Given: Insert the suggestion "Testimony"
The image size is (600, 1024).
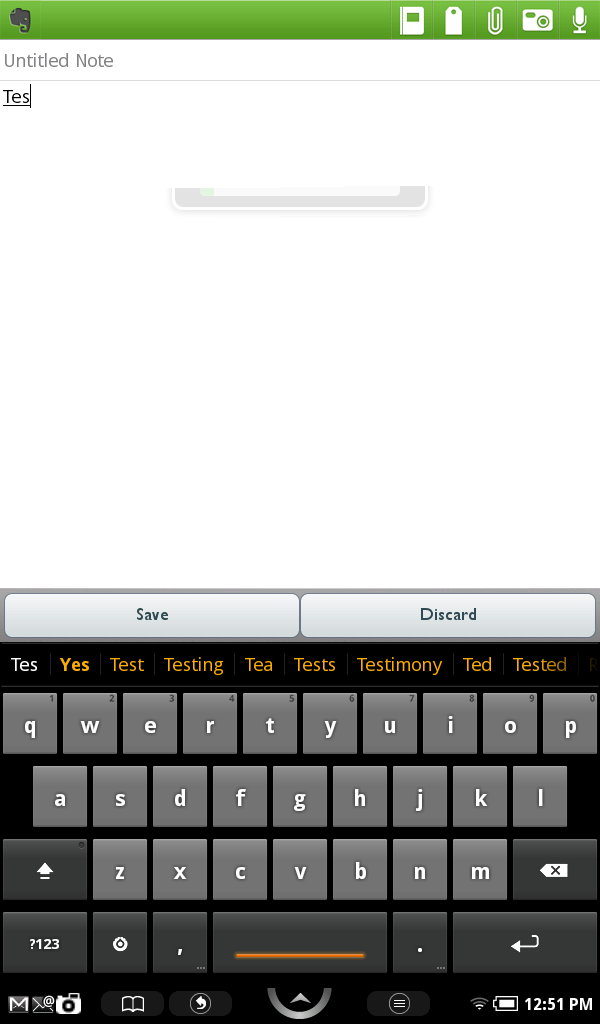Looking at the screenshot, I should [x=399, y=664].
